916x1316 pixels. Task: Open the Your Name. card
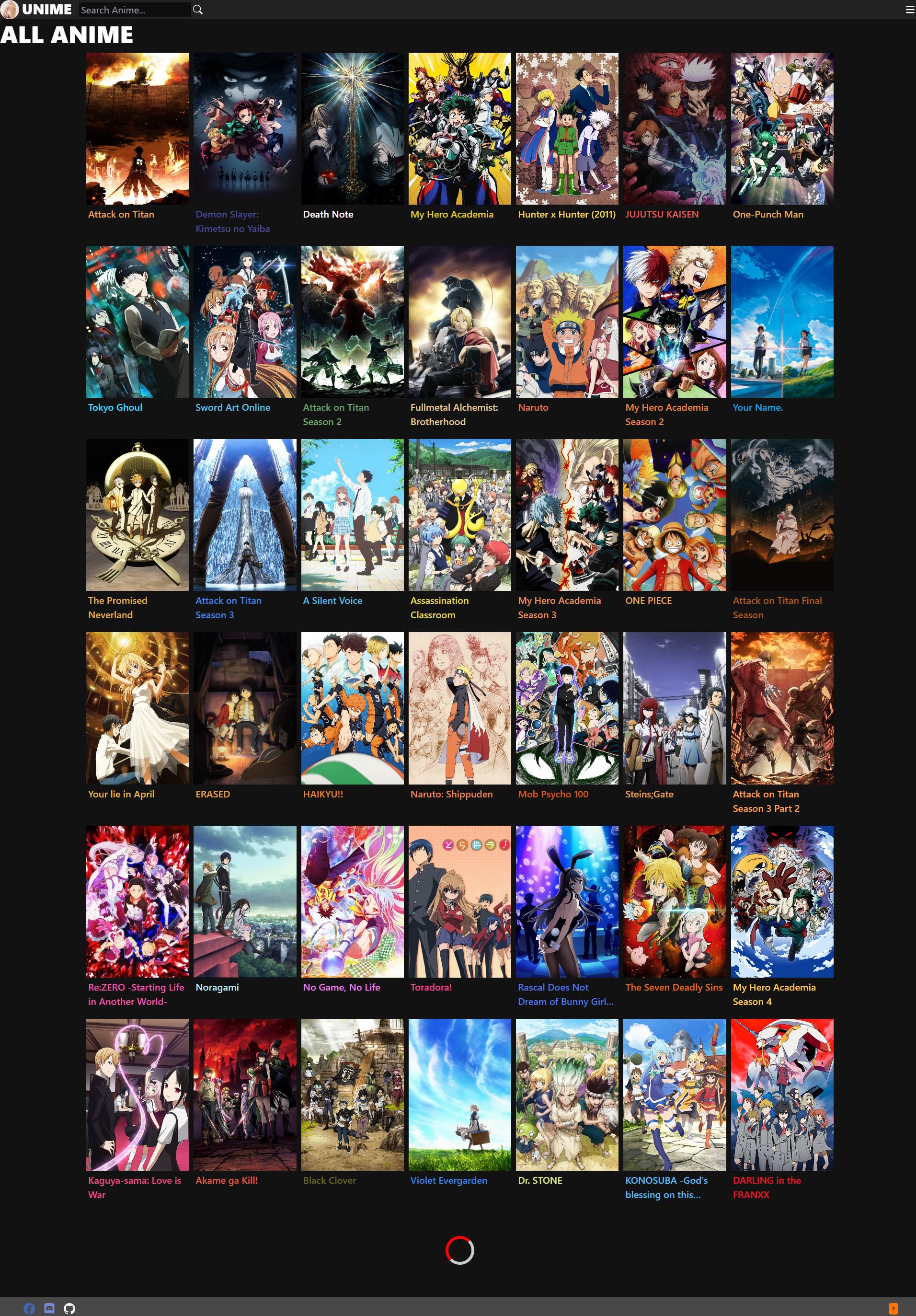(x=781, y=322)
